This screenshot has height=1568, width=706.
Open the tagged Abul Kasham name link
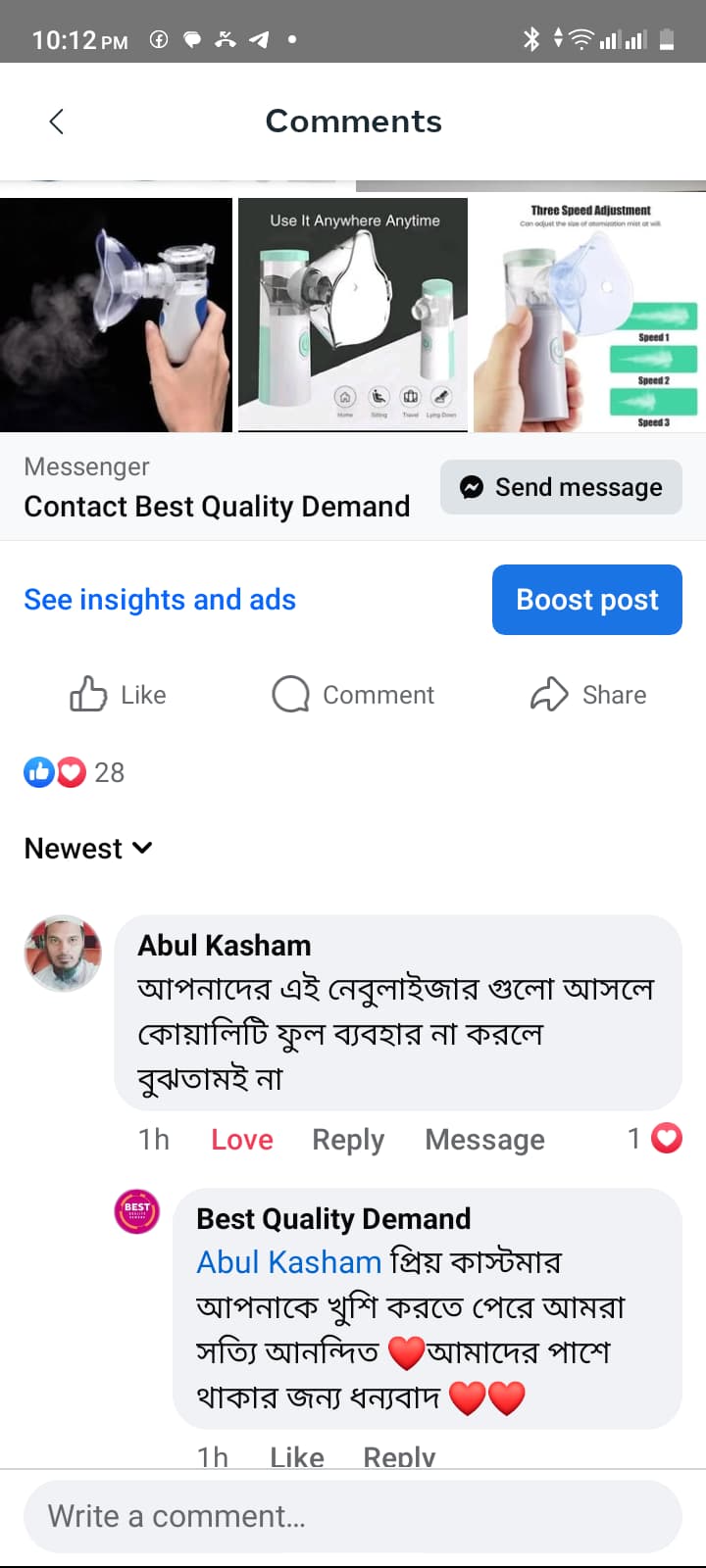tap(288, 1262)
